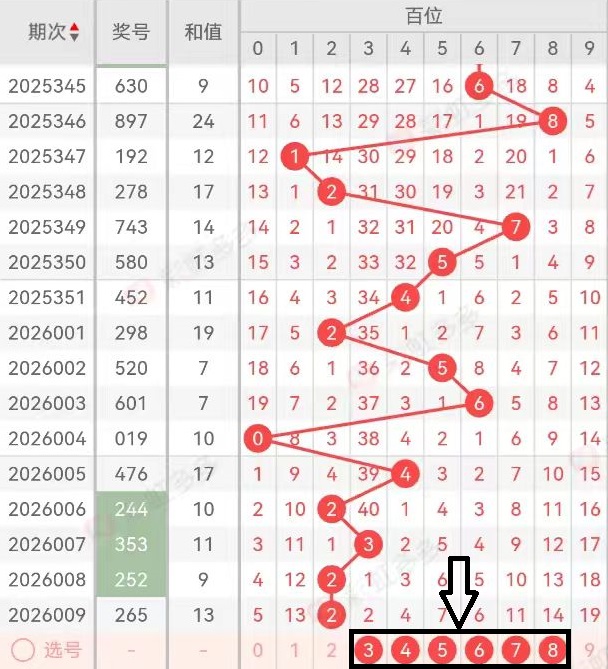This screenshot has width=608, height=669.
Task: Select number 2 in the 选号 row
Action: tap(331, 651)
